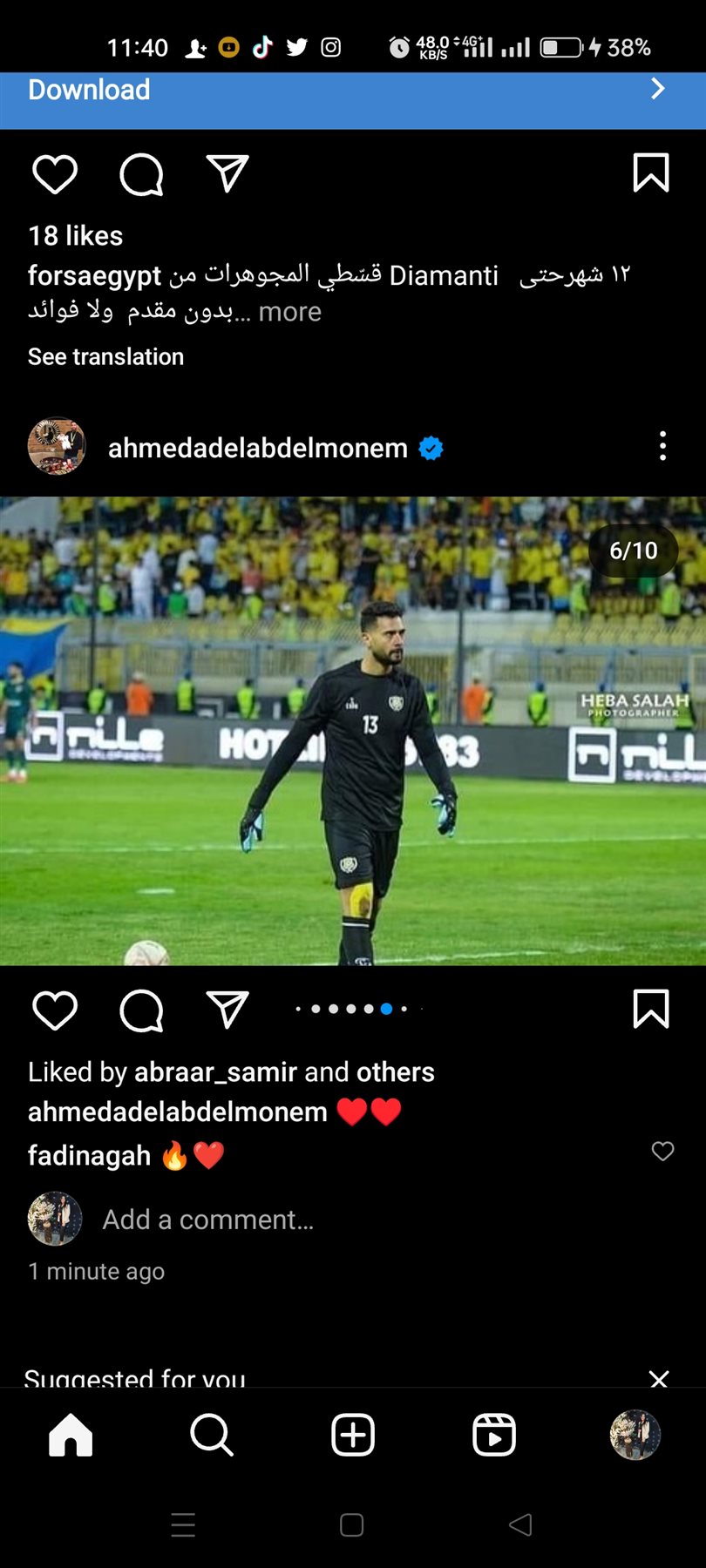The height and width of the screenshot is (1568, 706).
Task: Share ahmedadelabdelmonem's post via paper plane
Action: pyautogui.click(x=227, y=1009)
